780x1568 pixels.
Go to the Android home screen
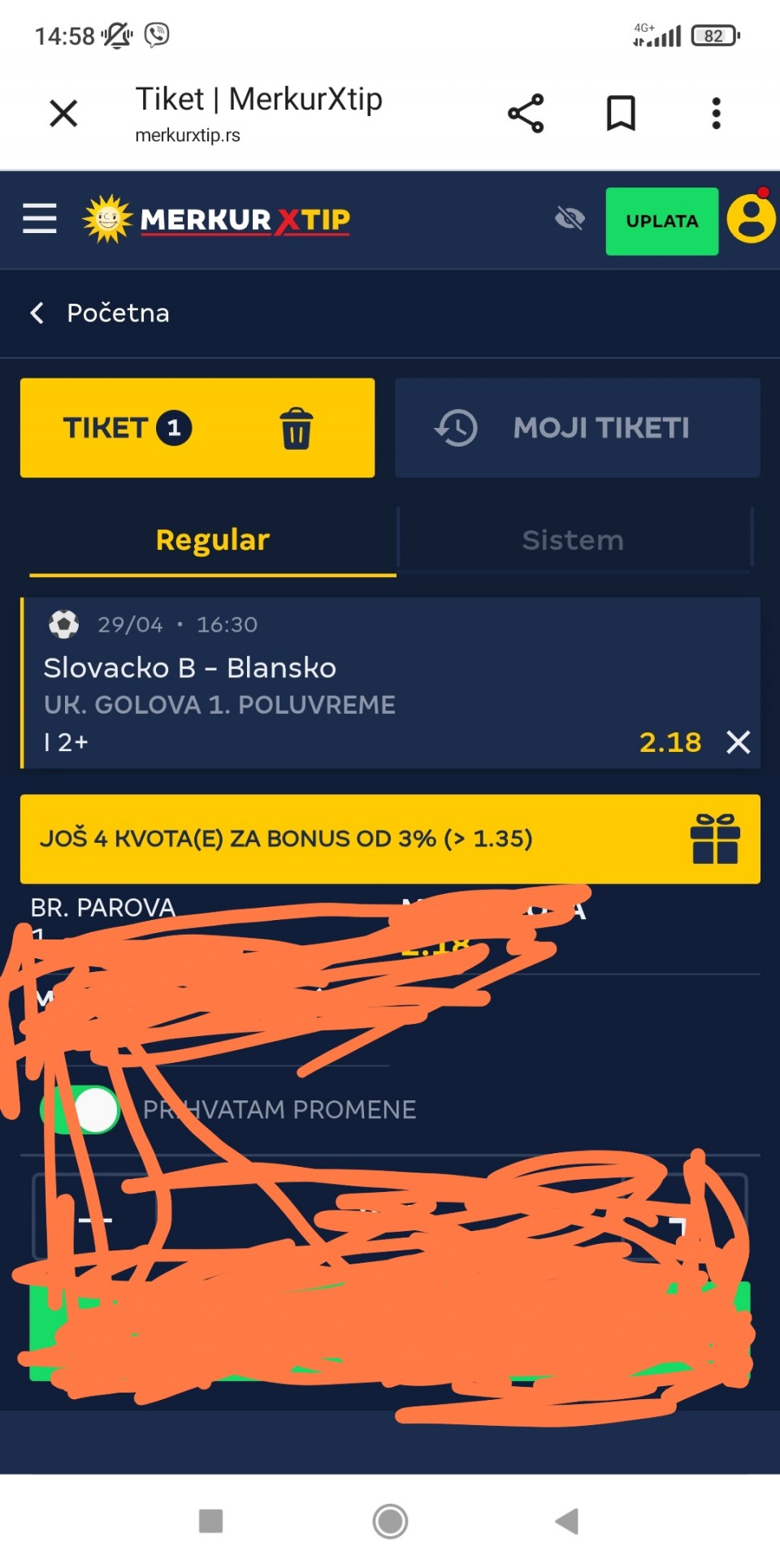click(390, 1521)
